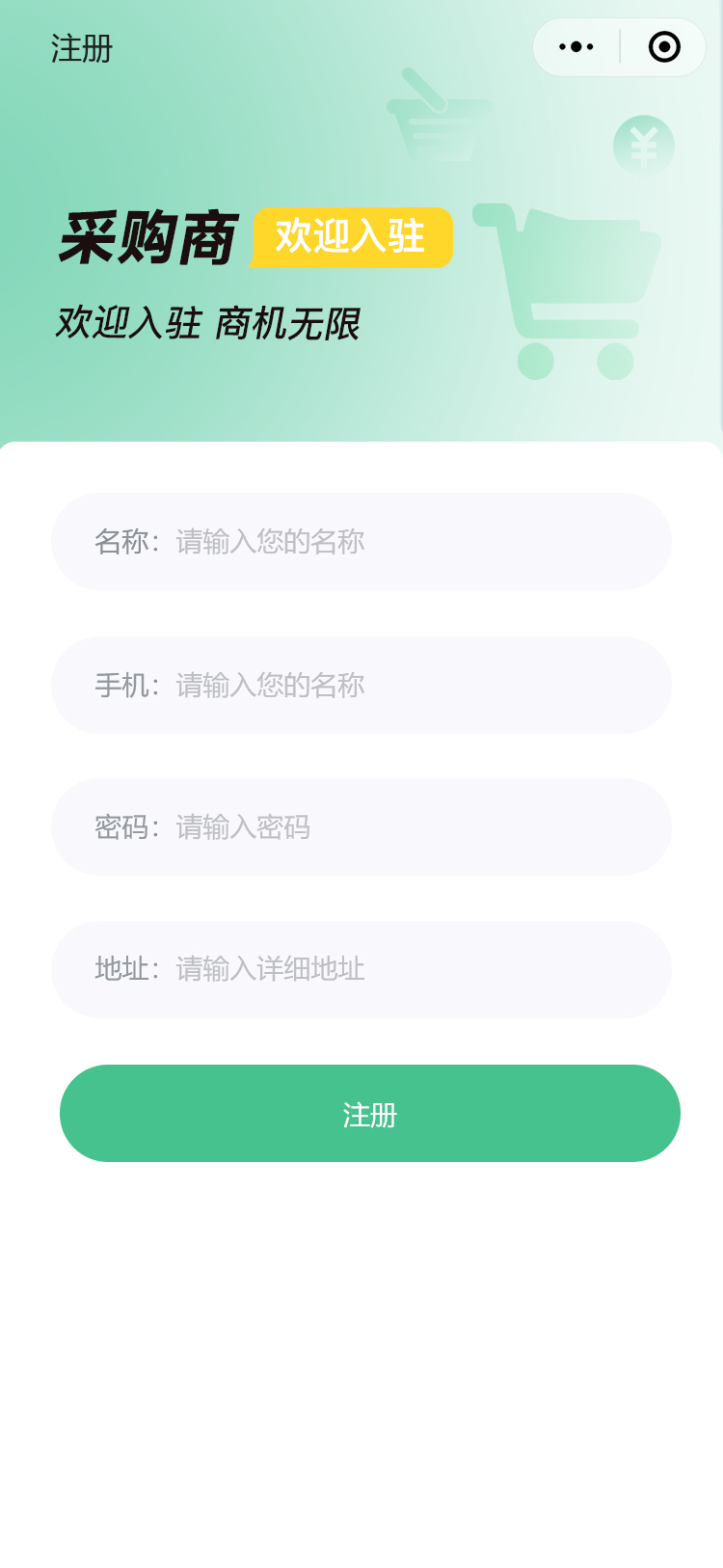Viewport: 723px width, 1568px height.
Task: Close the mini program via the circle icon
Action: tap(664, 47)
